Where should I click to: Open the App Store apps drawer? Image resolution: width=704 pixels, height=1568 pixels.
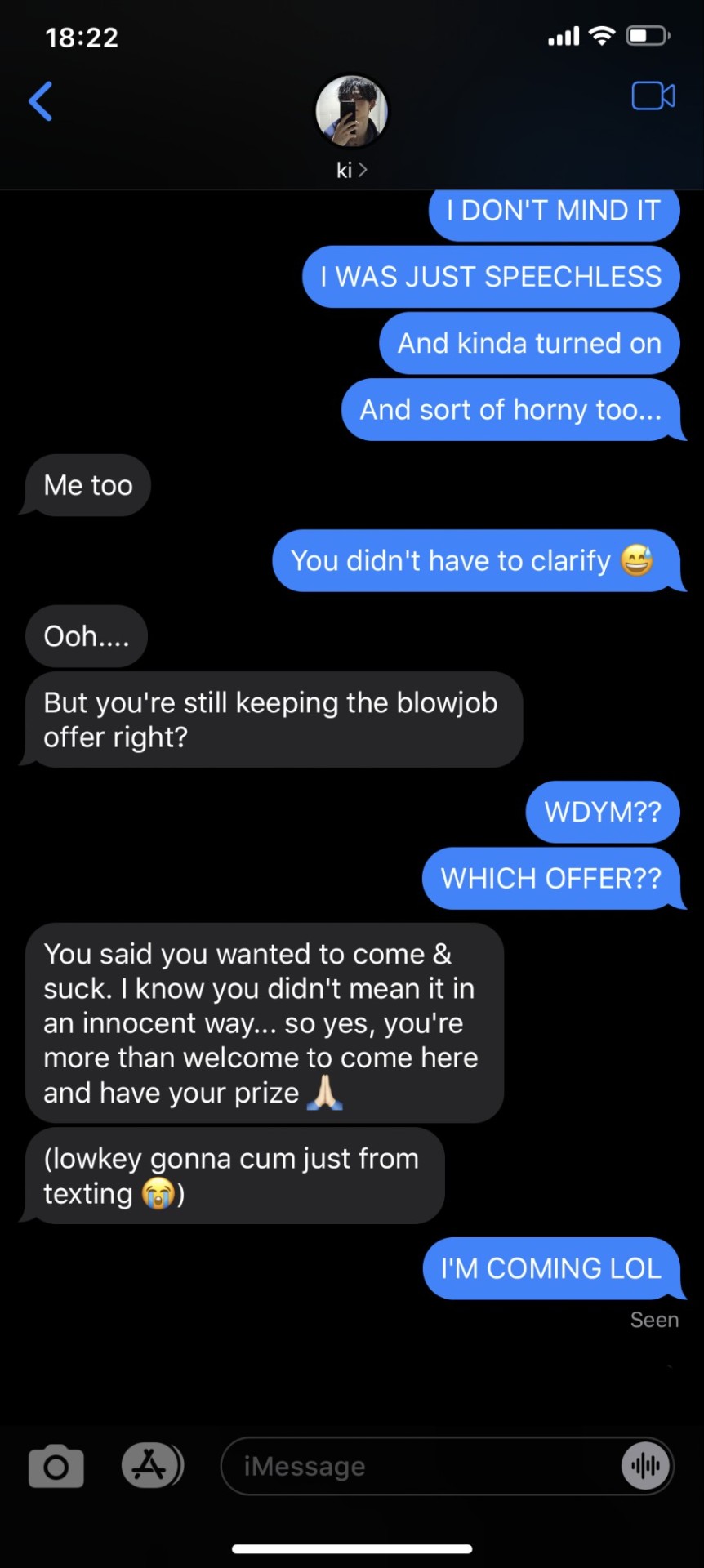[151, 1465]
